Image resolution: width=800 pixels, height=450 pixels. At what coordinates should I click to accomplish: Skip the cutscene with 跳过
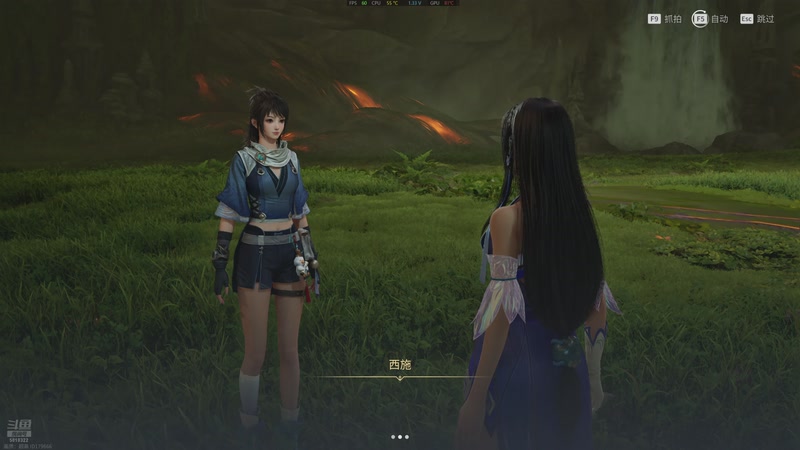757,18
